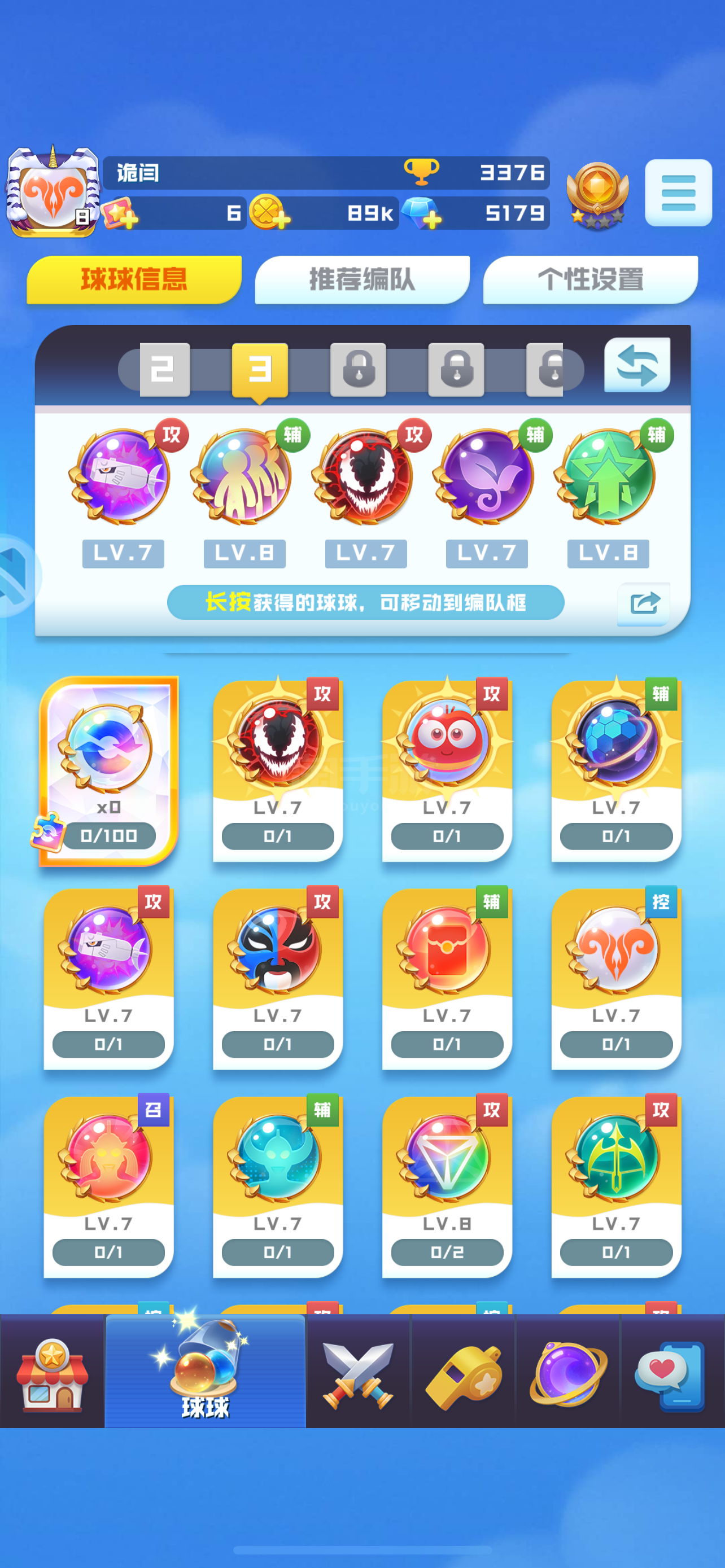
Task: Open the hamburger menu button
Action: click(x=678, y=192)
